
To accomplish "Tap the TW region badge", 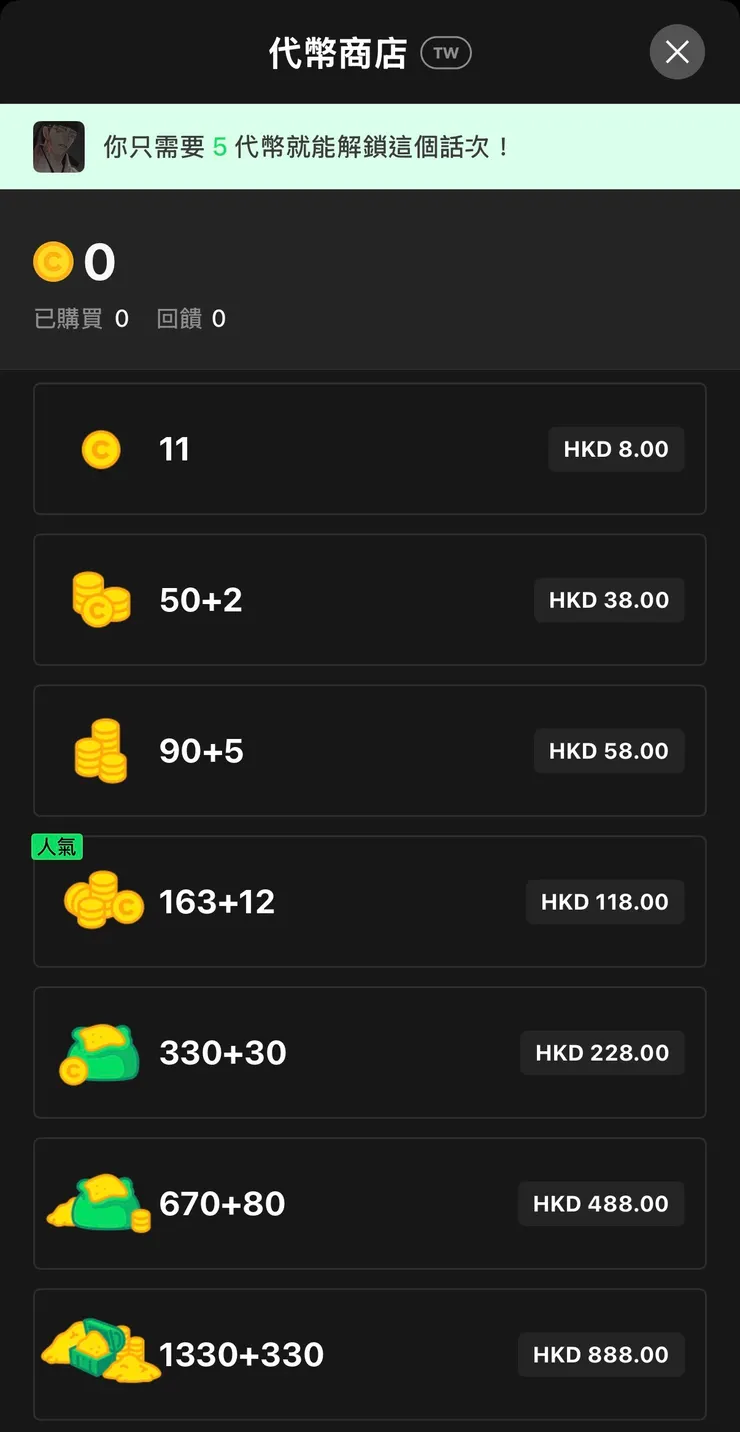I will pyautogui.click(x=446, y=53).
